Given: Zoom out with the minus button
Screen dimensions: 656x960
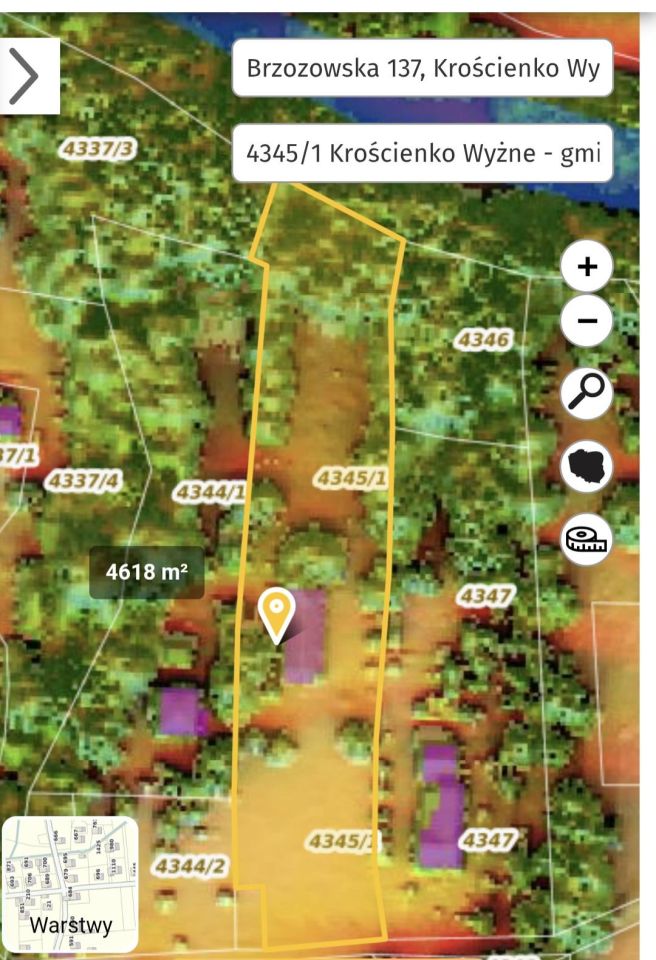Looking at the screenshot, I should click(x=587, y=320).
